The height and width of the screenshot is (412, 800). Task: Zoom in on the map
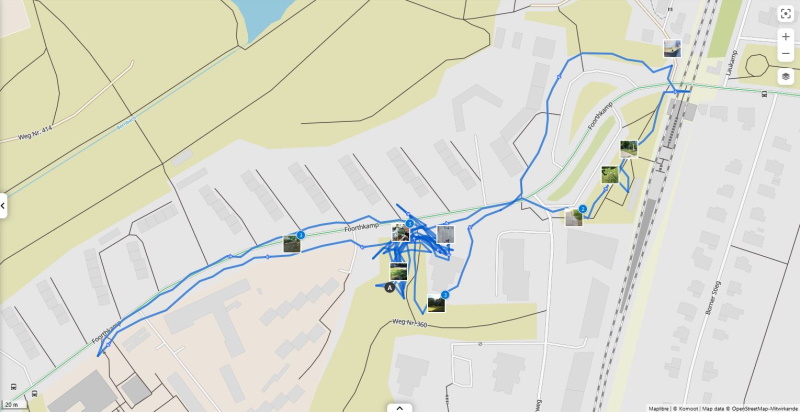785,36
